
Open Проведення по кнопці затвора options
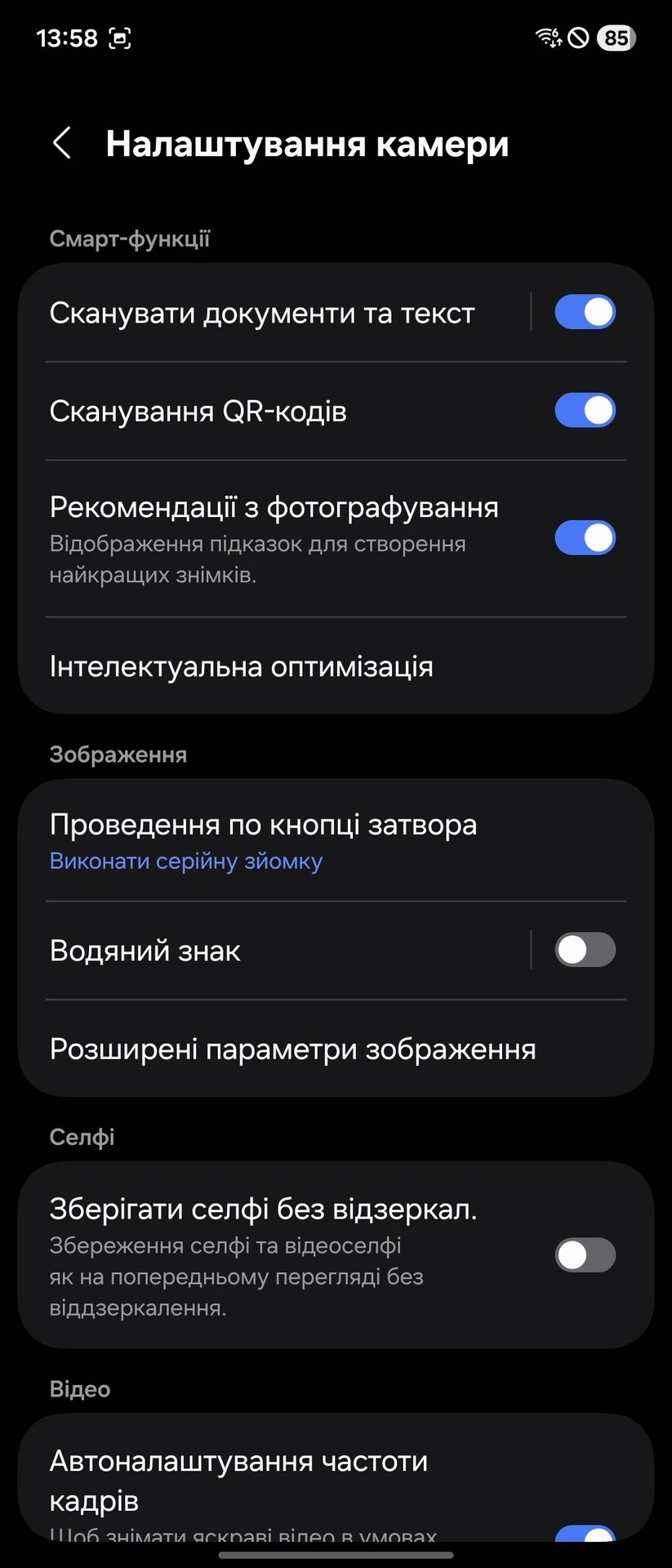[x=263, y=840]
